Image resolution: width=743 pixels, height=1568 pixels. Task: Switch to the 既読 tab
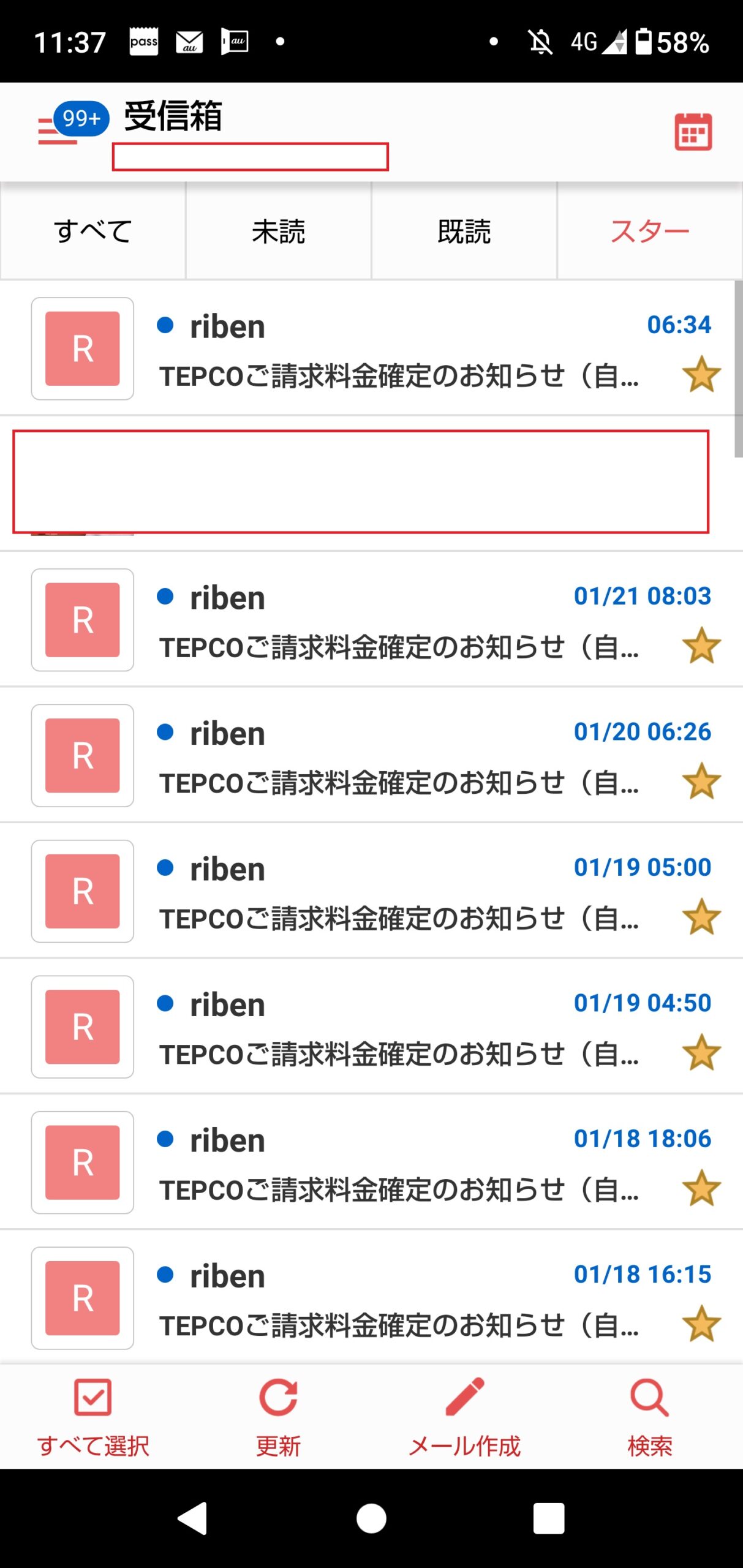click(464, 232)
